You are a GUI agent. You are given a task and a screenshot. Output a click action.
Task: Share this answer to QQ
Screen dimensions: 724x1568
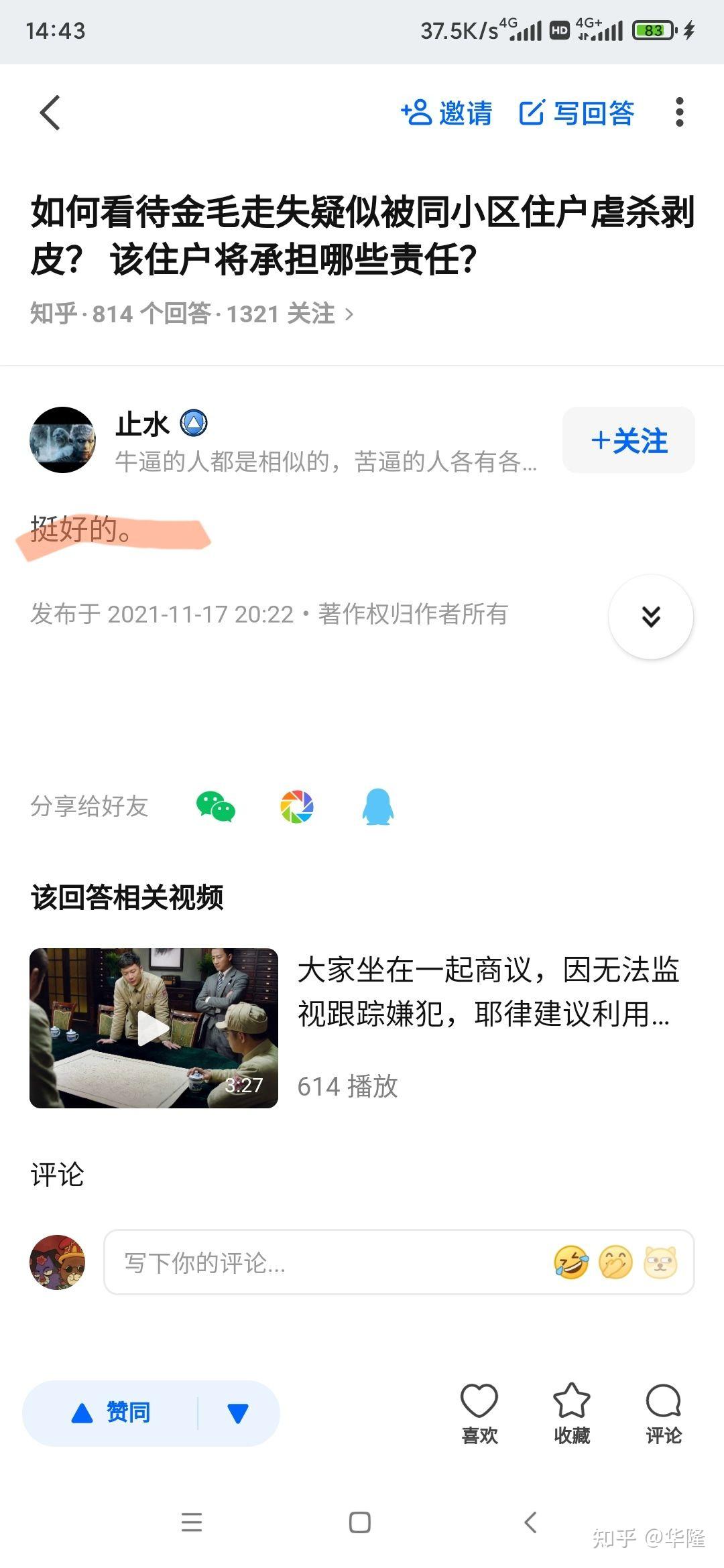click(x=378, y=806)
